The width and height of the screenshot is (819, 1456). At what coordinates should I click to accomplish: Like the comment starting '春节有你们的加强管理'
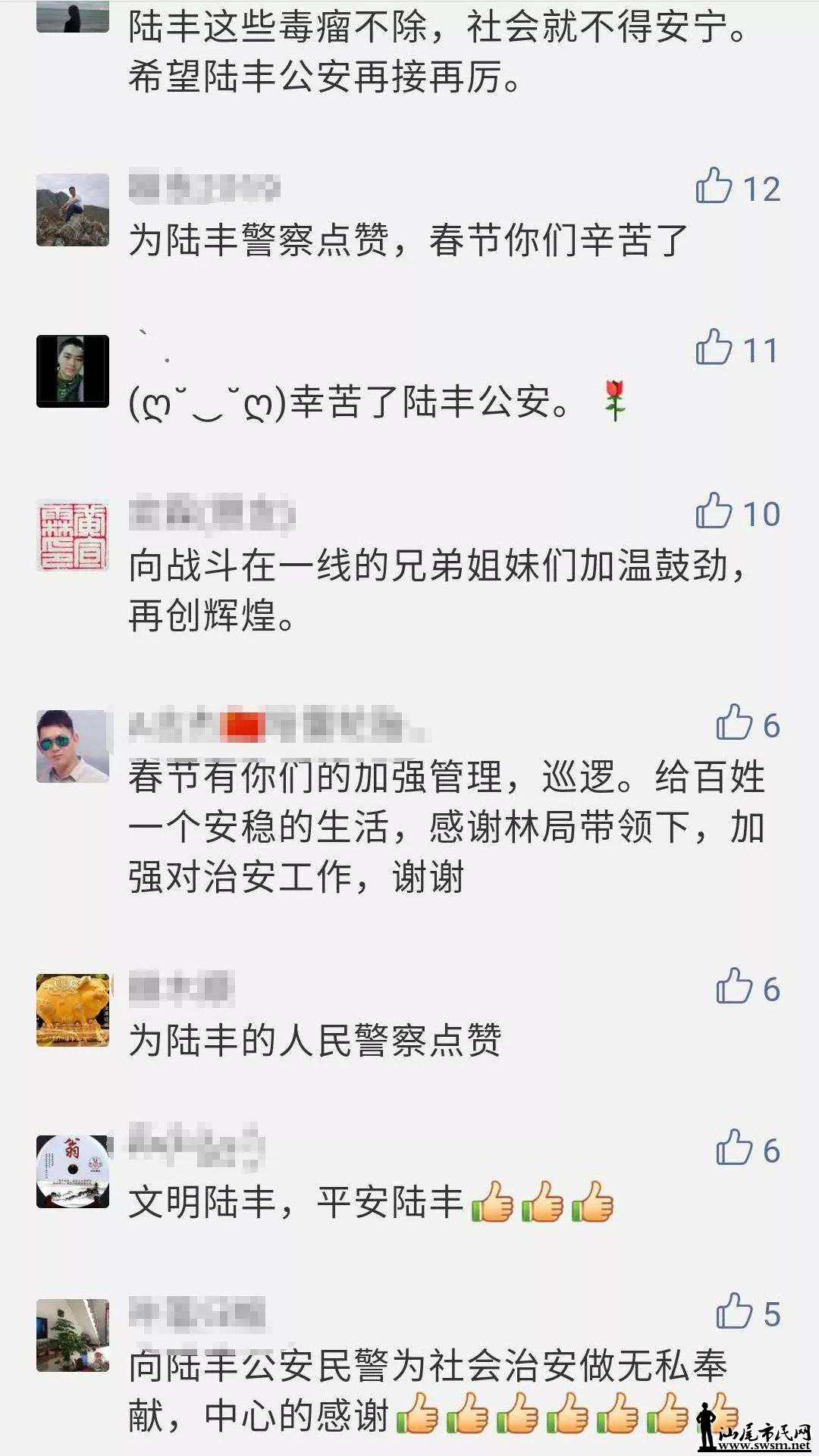(733, 723)
